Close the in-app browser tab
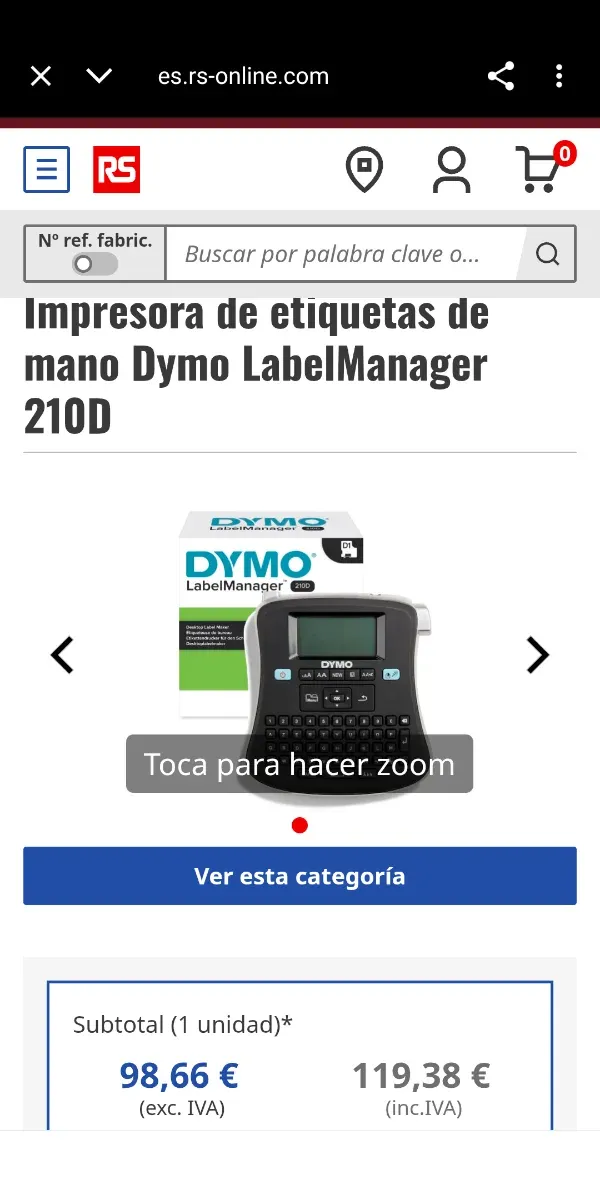 point(40,76)
